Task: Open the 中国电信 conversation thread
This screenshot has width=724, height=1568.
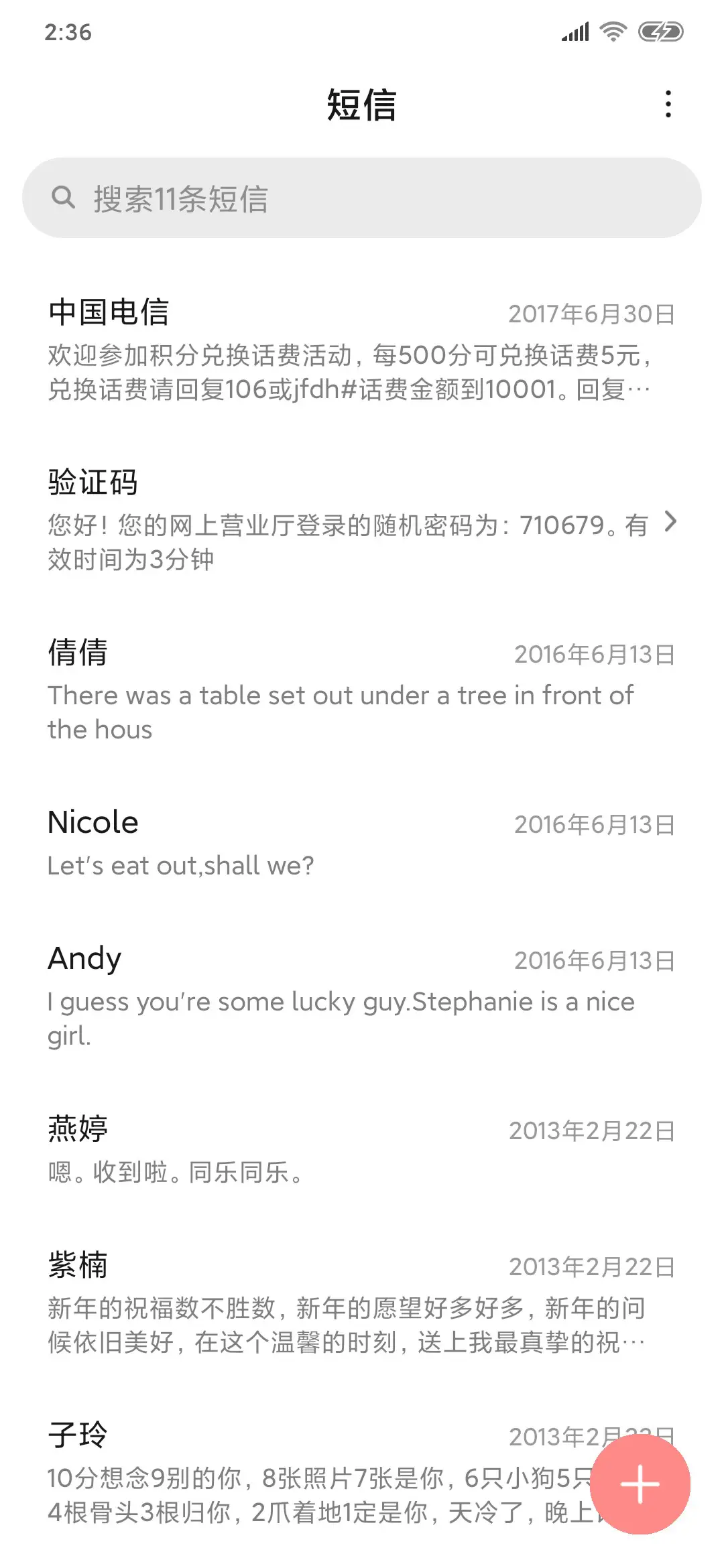Action: coord(335,348)
